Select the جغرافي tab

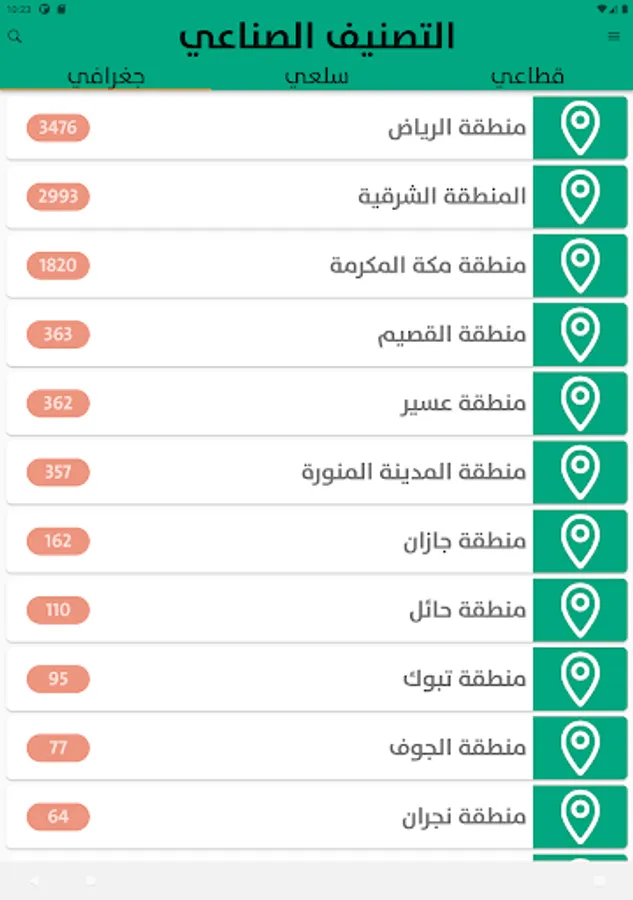click(105, 76)
